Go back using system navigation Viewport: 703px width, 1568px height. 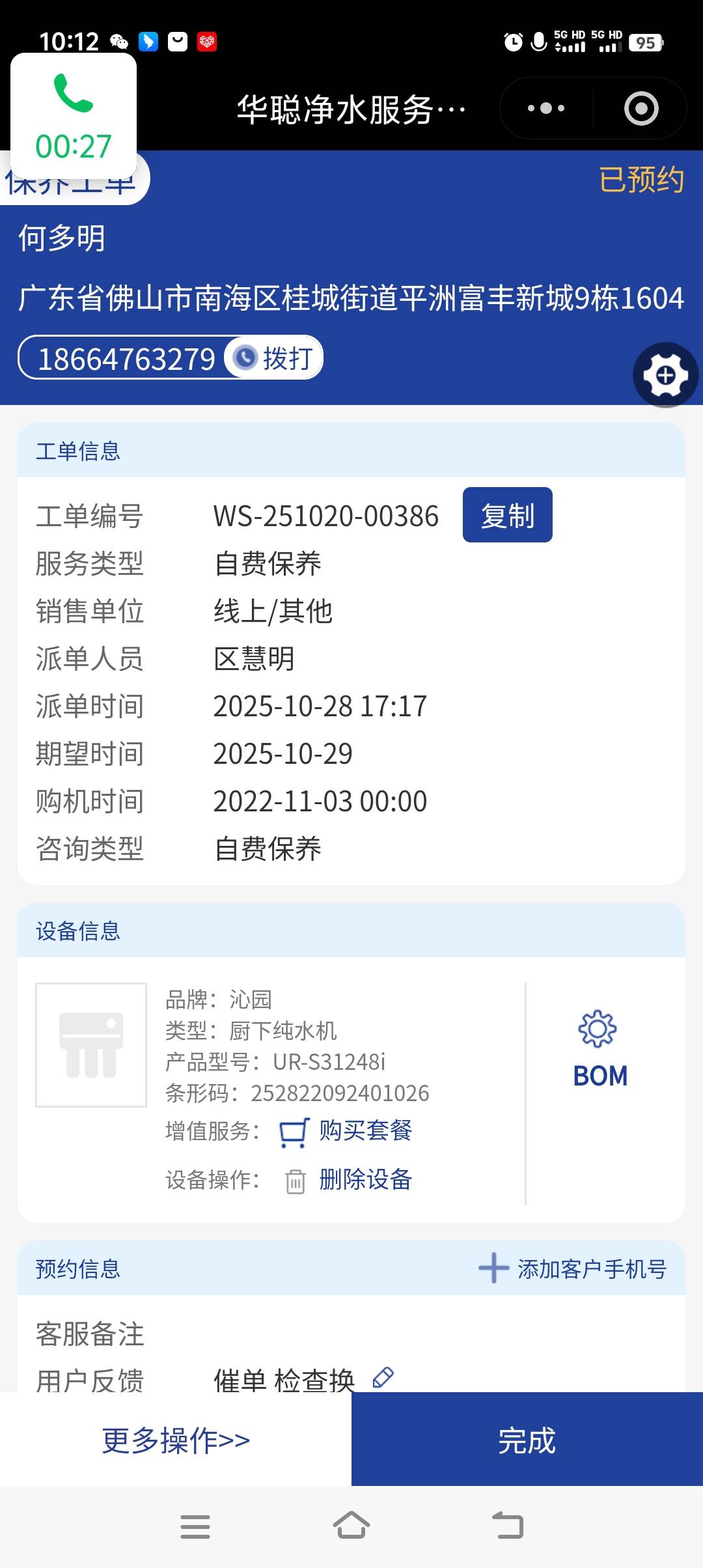coord(508,1526)
